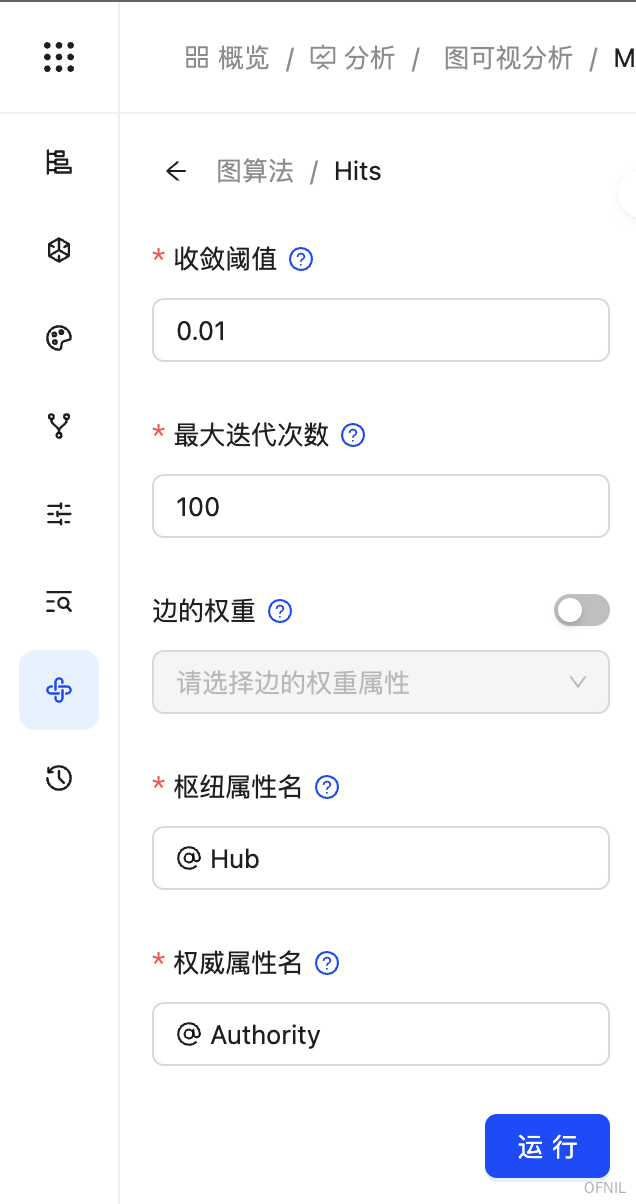This screenshot has width=636, height=1204.
Task: Show help for 权威属性名
Action: (x=327, y=963)
